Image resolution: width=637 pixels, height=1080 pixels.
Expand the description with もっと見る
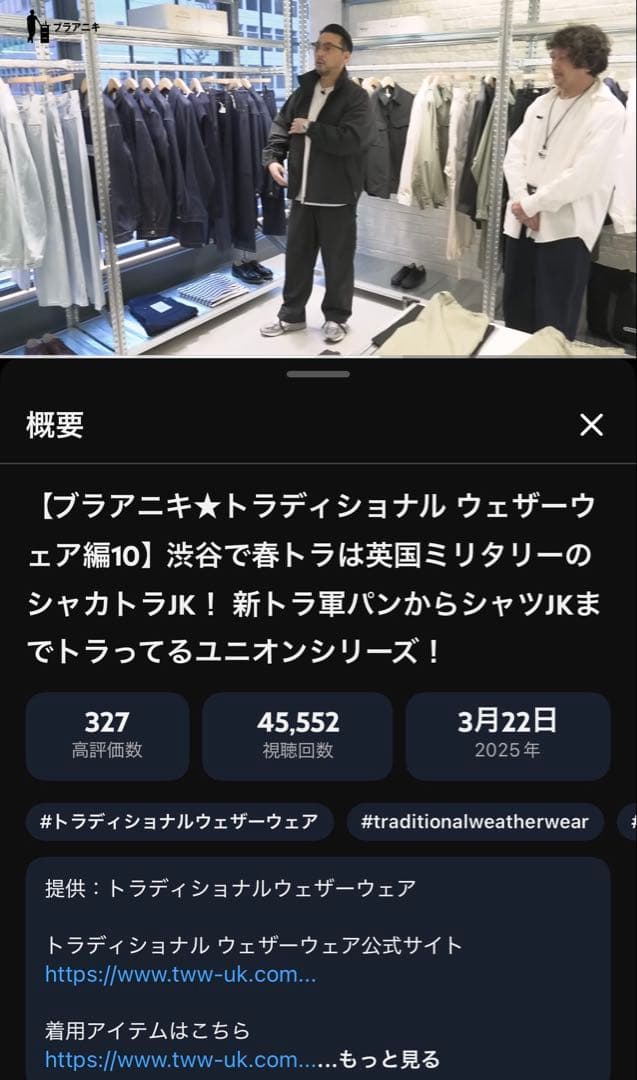(x=389, y=1059)
